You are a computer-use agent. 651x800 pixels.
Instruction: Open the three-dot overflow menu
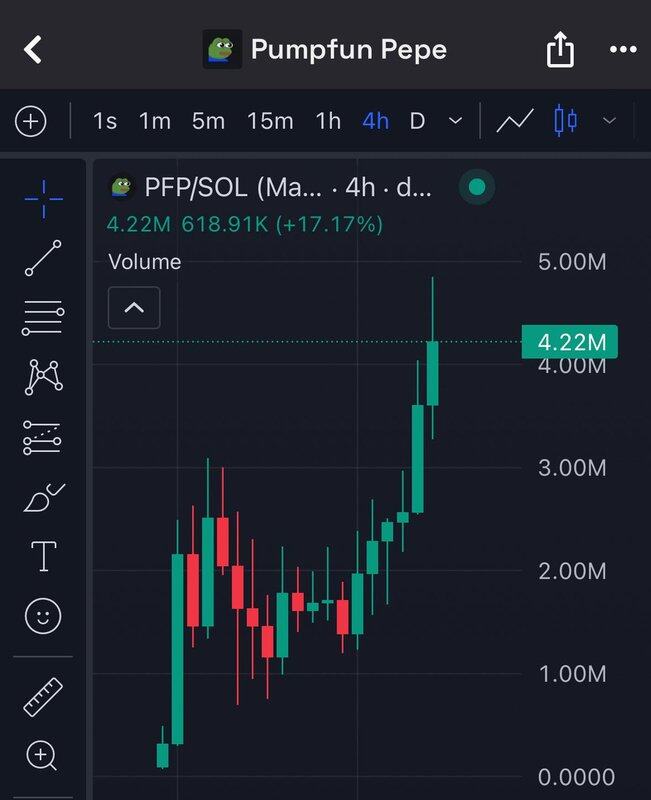622,49
